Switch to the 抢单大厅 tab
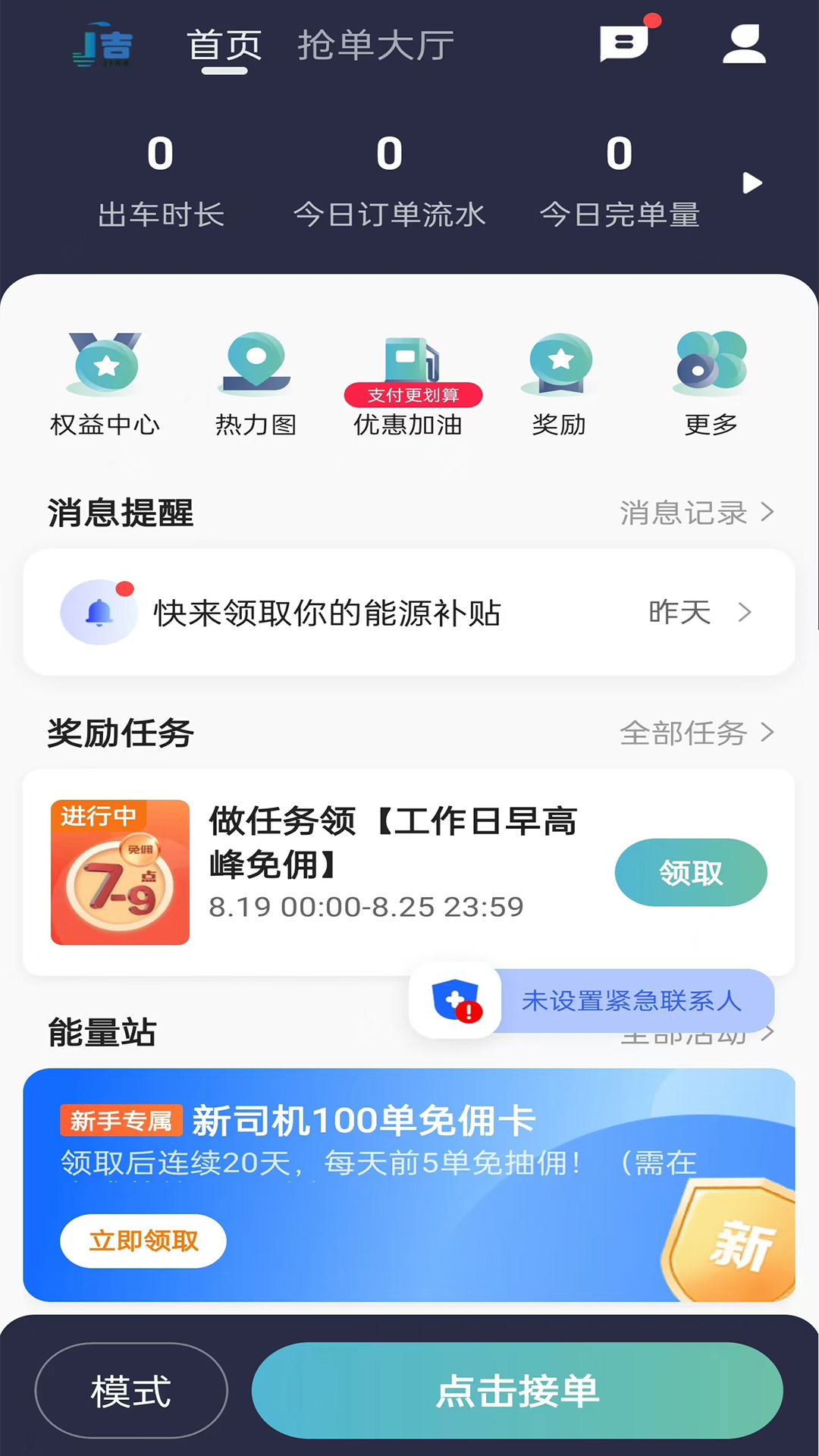The image size is (819, 1456). [x=375, y=45]
